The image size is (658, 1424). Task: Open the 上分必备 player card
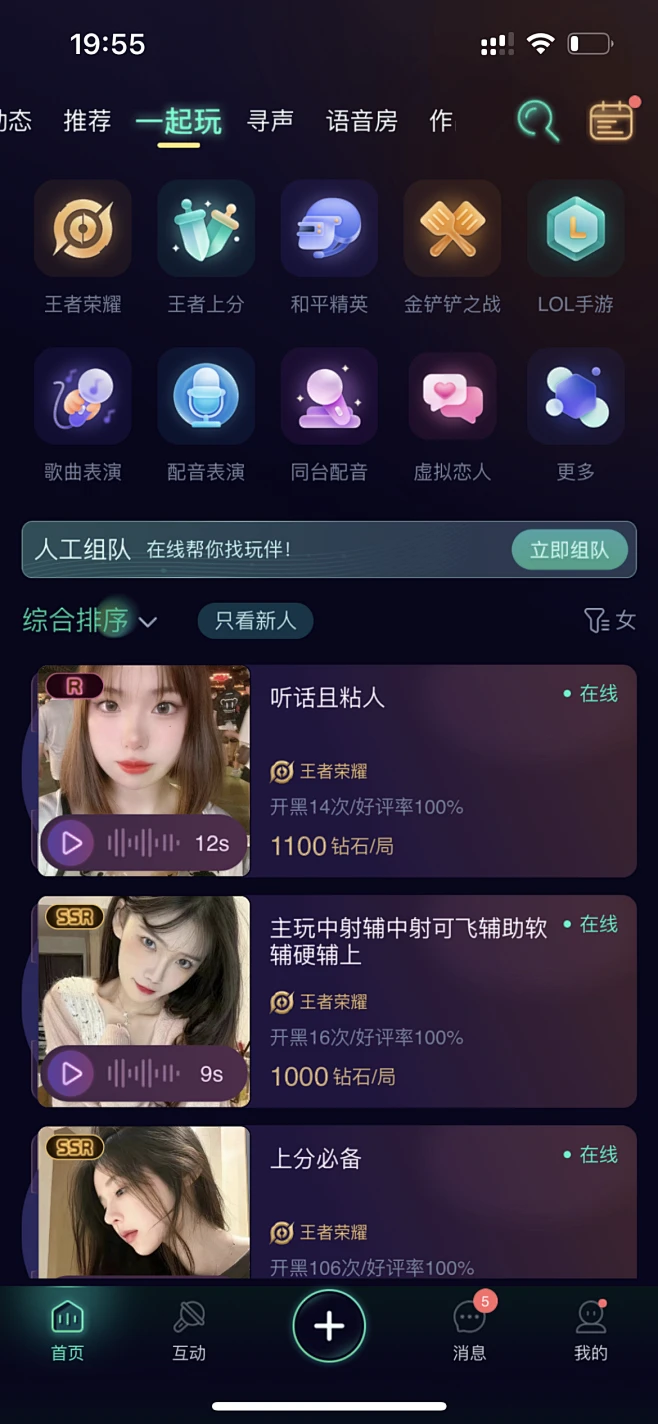440,1200
